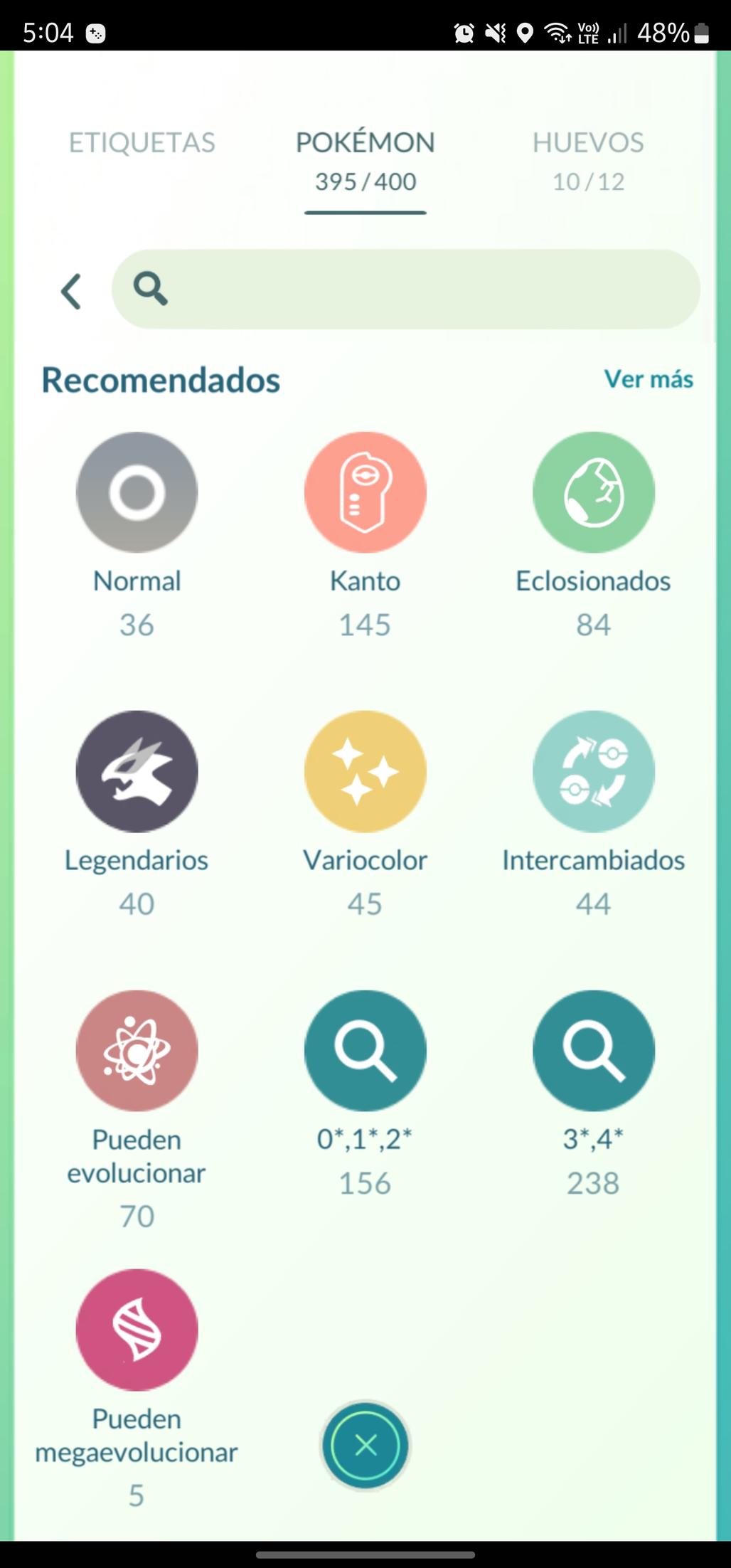The height and width of the screenshot is (1568, 731).
Task: Apply the 3*,4* search filter
Action: pyautogui.click(x=593, y=1050)
